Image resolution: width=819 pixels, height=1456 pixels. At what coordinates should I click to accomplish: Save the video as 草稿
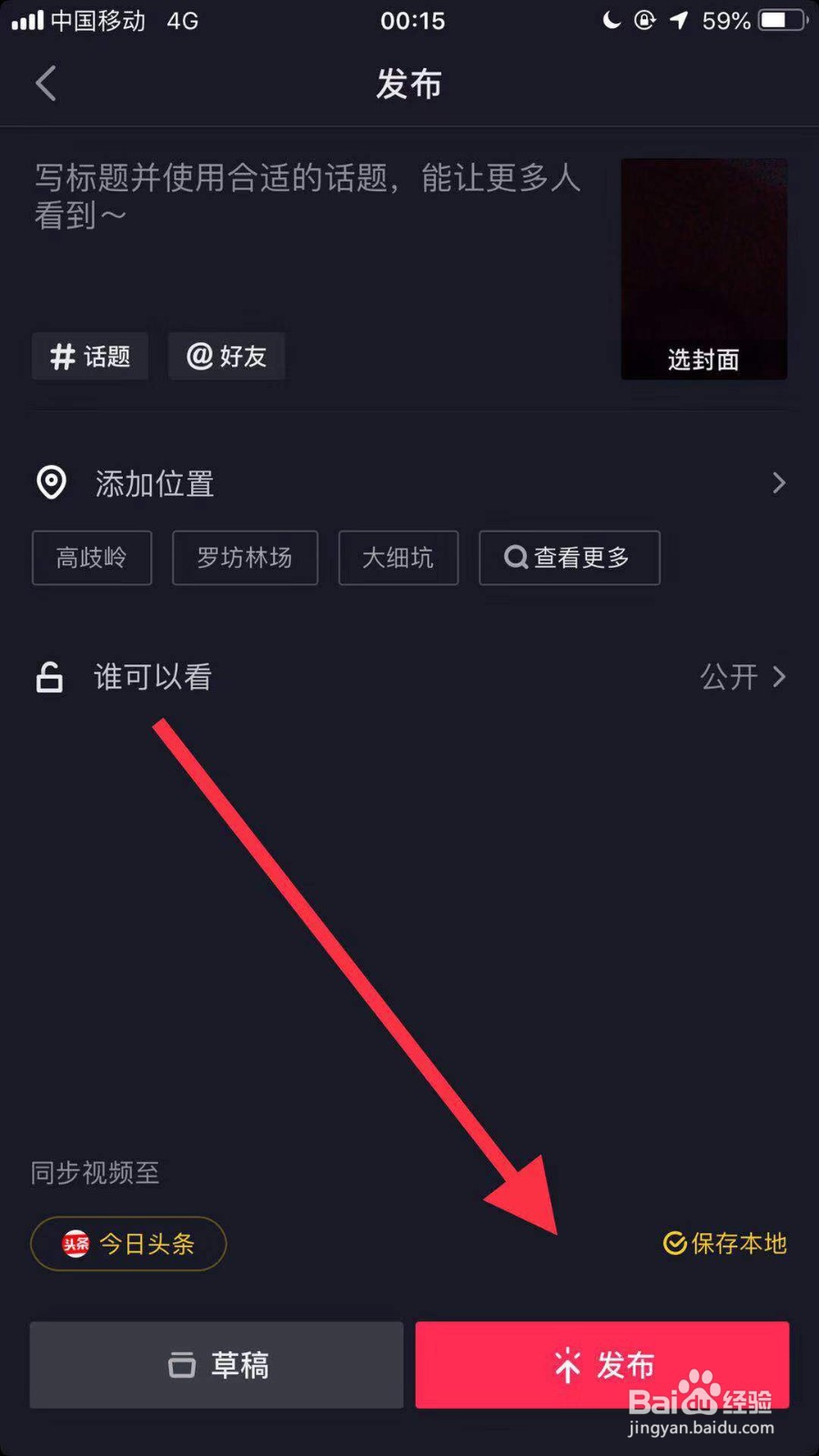point(216,1365)
